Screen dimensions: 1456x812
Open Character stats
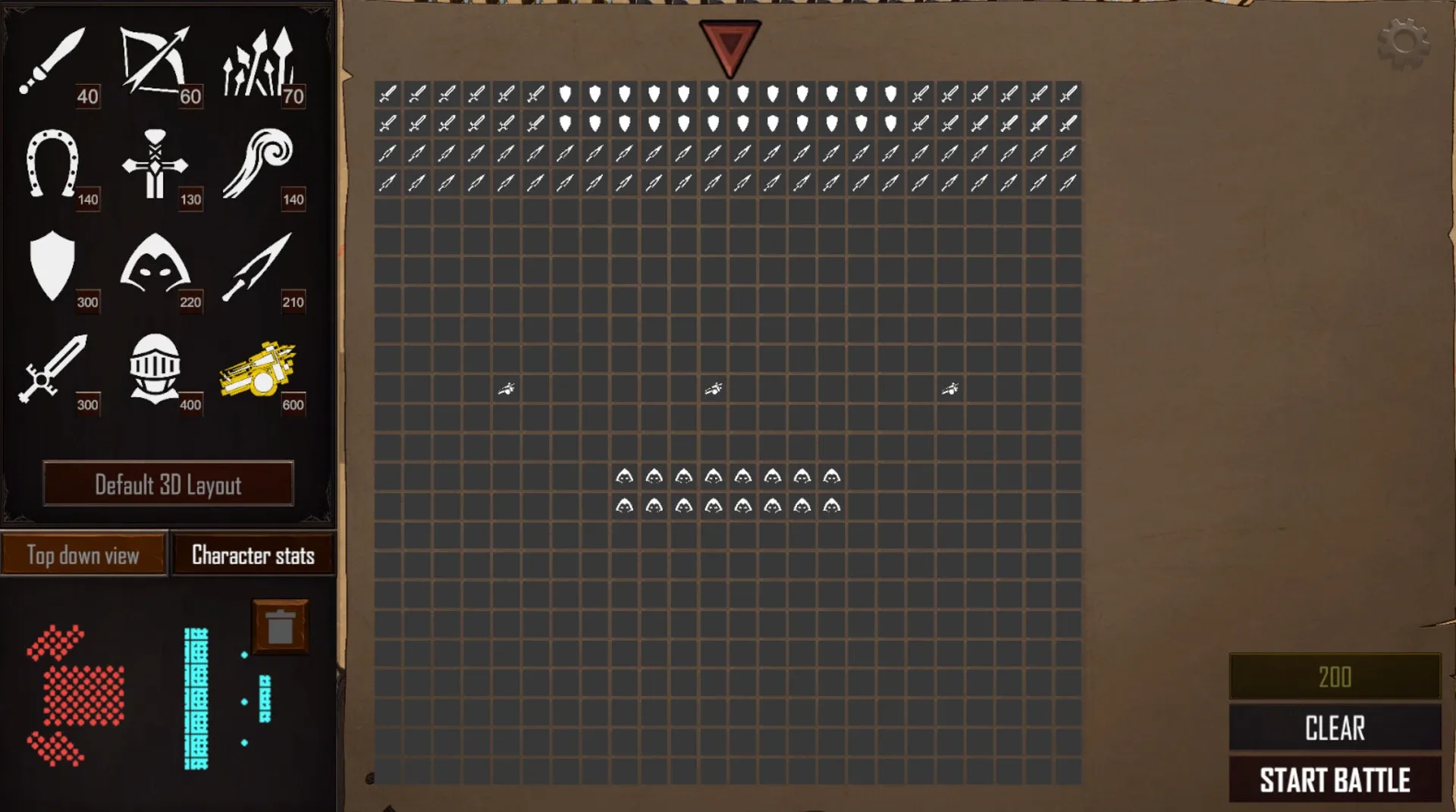coord(253,555)
